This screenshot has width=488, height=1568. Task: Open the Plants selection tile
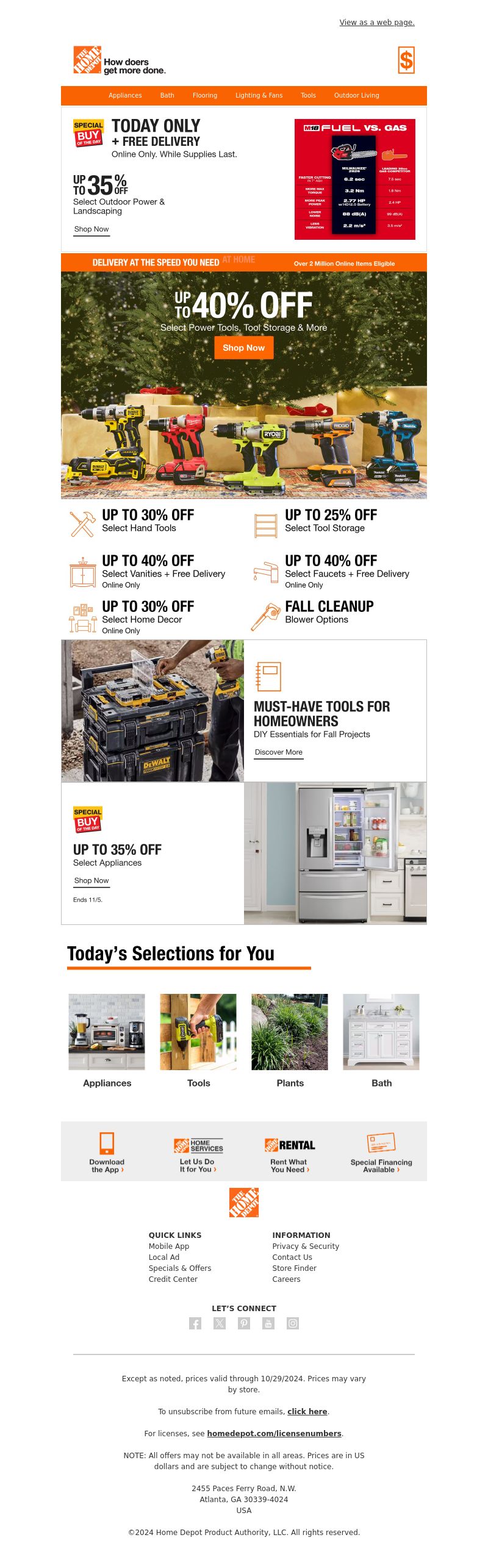pyautogui.click(x=290, y=1040)
